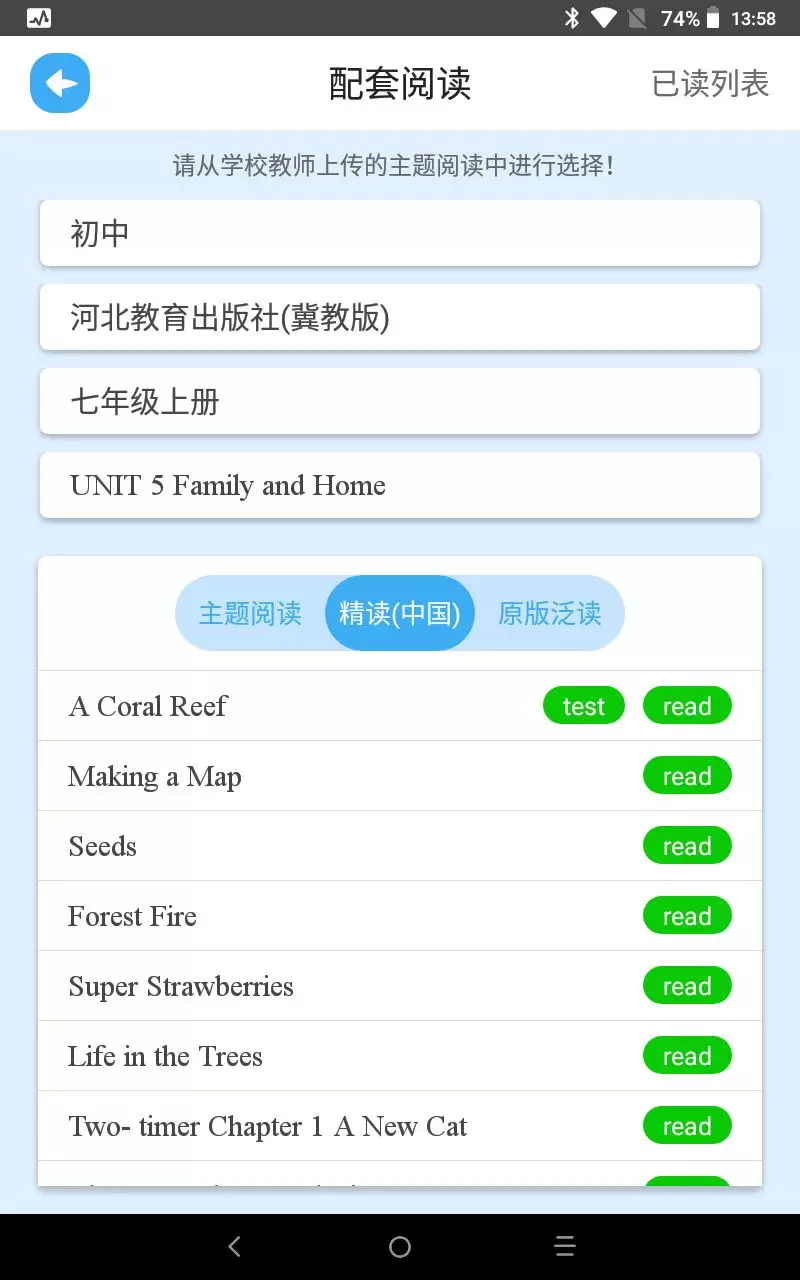The width and height of the screenshot is (800, 1280).
Task: Read Life in the Trees
Action: (x=687, y=1056)
